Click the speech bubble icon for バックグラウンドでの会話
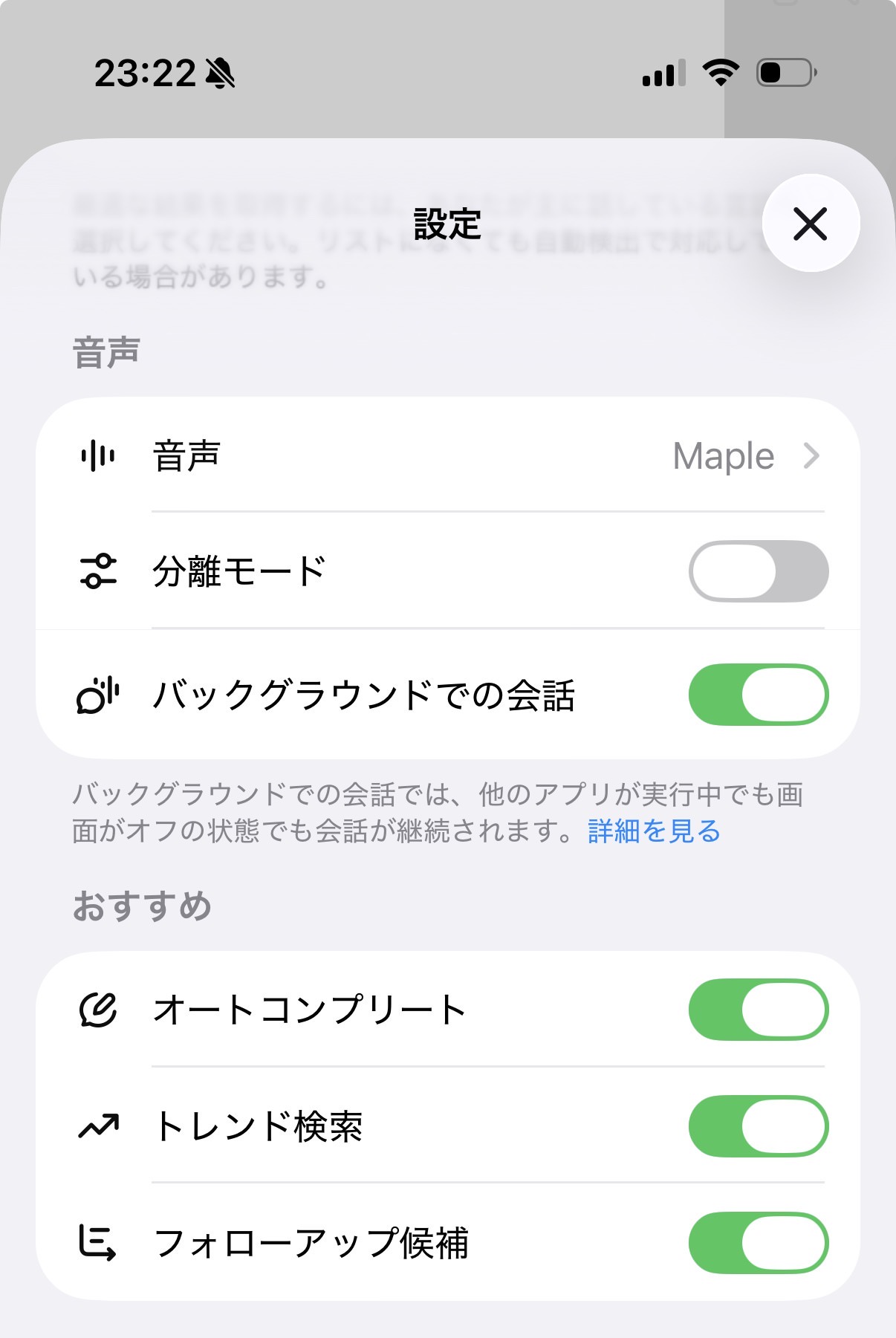 click(100, 692)
